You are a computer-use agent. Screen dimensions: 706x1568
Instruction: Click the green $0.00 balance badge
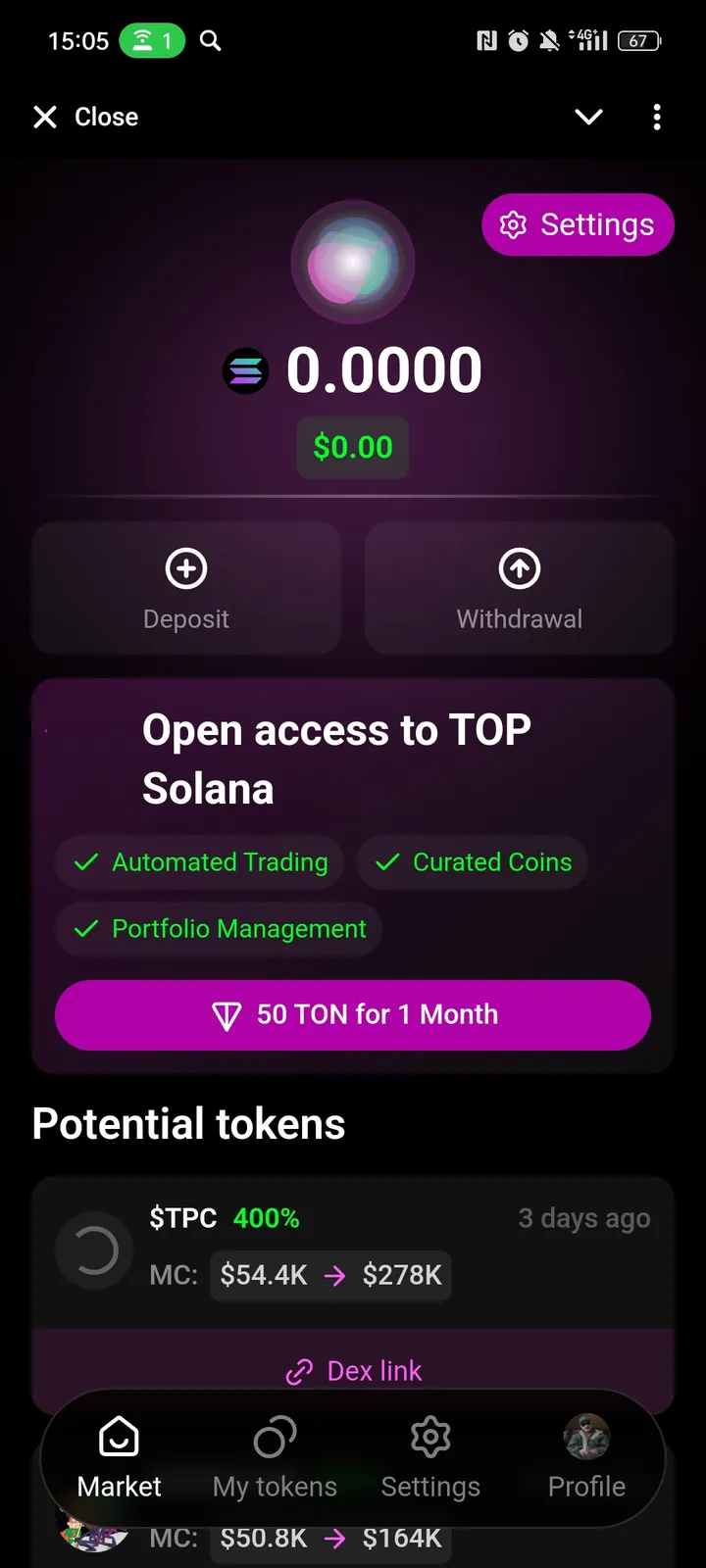point(352,448)
